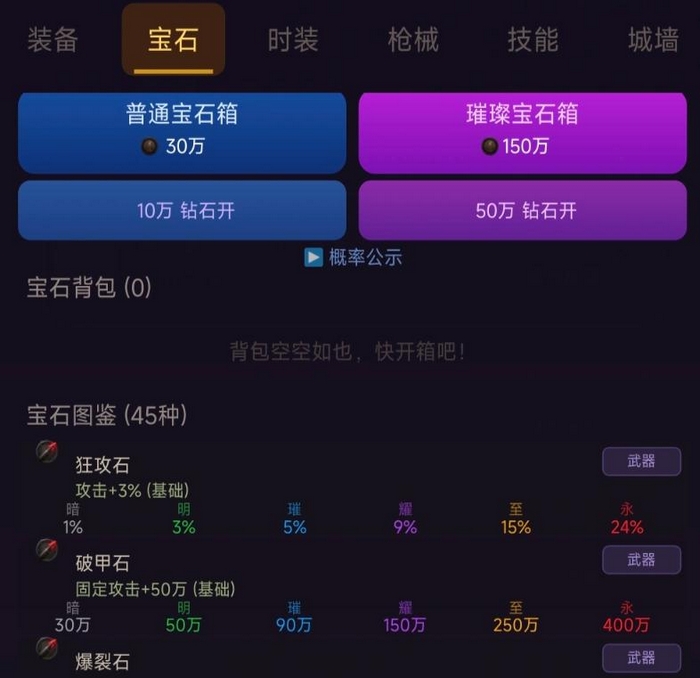The width and height of the screenshot is (700, 678).
Task: Switch to the 城墙 tab
Action: (x=653, y=40)
